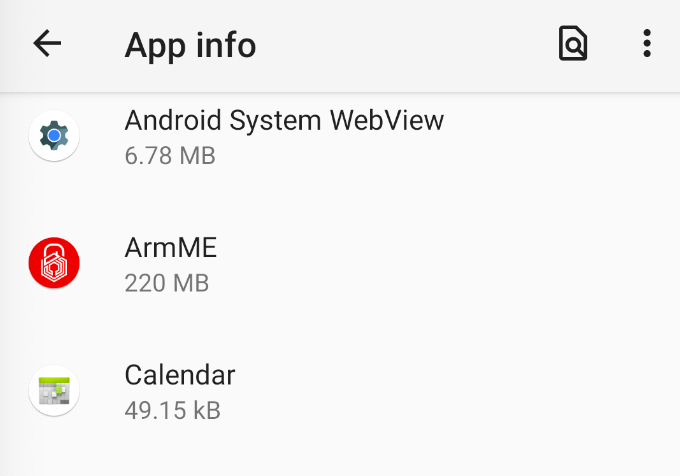The height and width of the screenshot is (476, 680).
Task: Open Android System WebView app details
Action: click(283, 137)
